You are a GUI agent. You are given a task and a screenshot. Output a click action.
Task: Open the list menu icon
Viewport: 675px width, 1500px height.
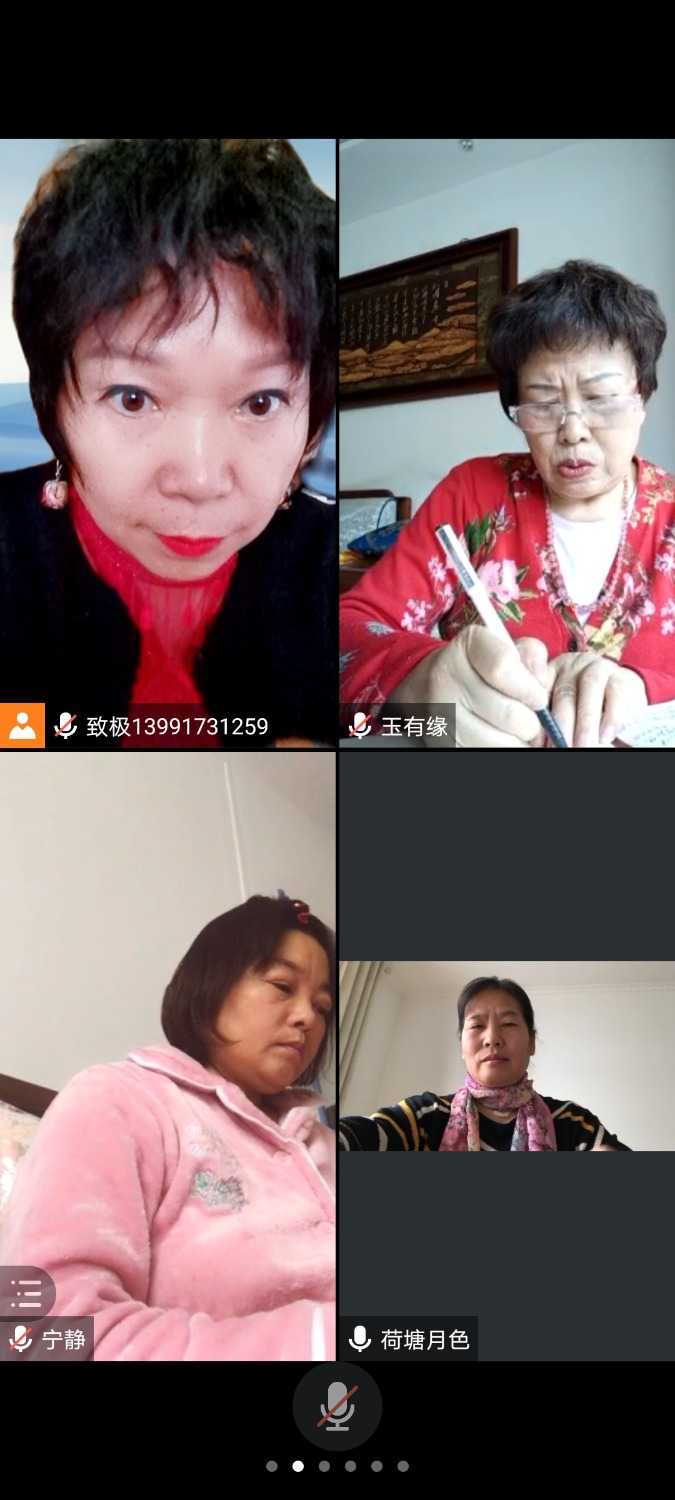[x=26, y=1293]
